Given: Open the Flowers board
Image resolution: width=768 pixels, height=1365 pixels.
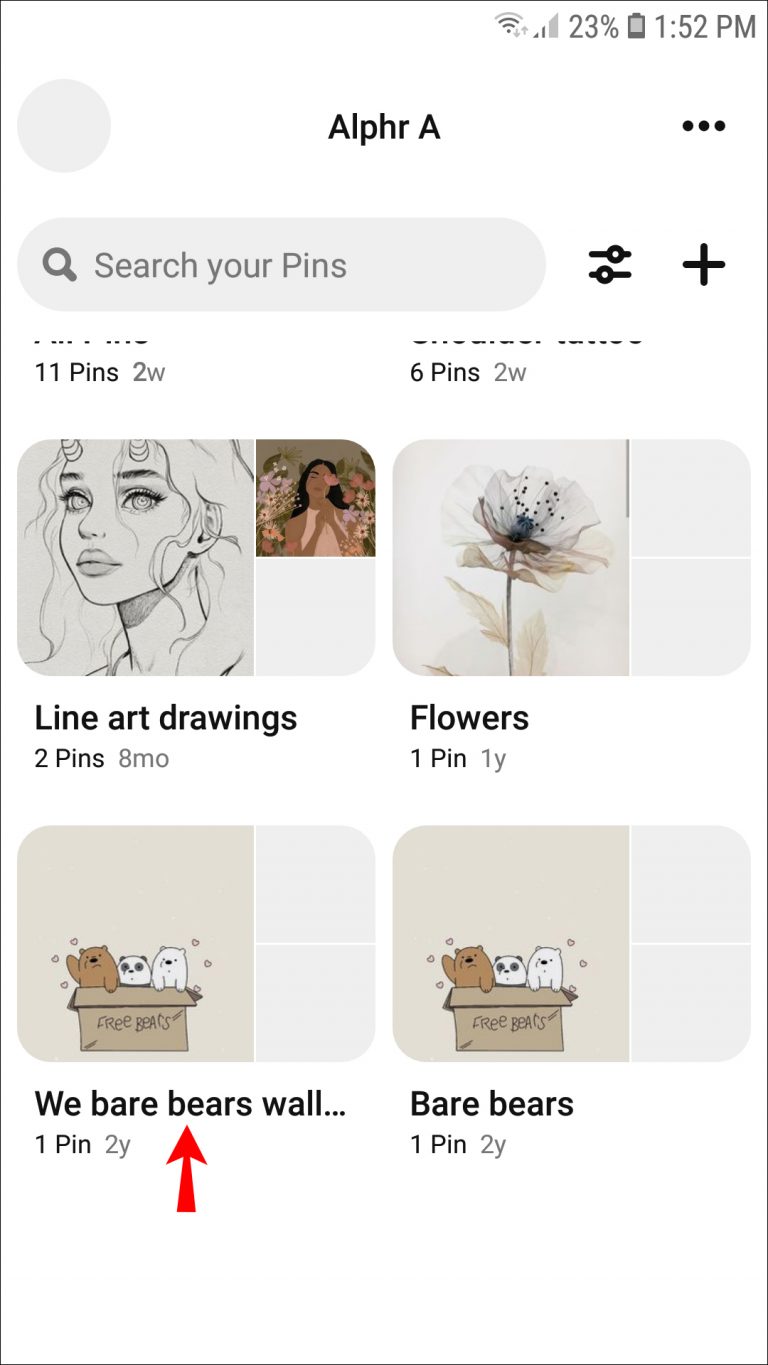Looking at the screenshot, I should tap(572, 555).
